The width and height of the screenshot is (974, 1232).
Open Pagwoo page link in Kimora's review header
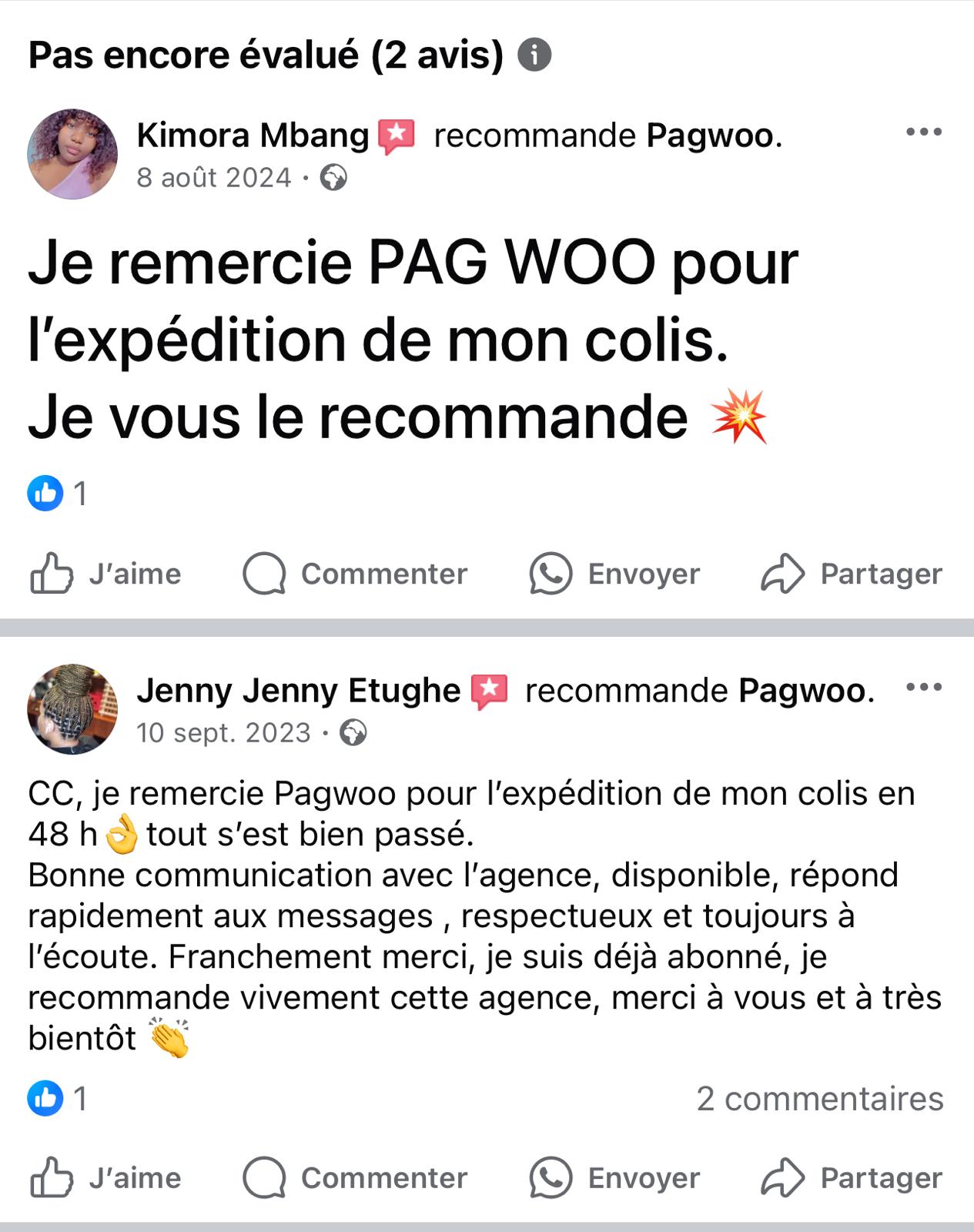(x=710, y=136)
